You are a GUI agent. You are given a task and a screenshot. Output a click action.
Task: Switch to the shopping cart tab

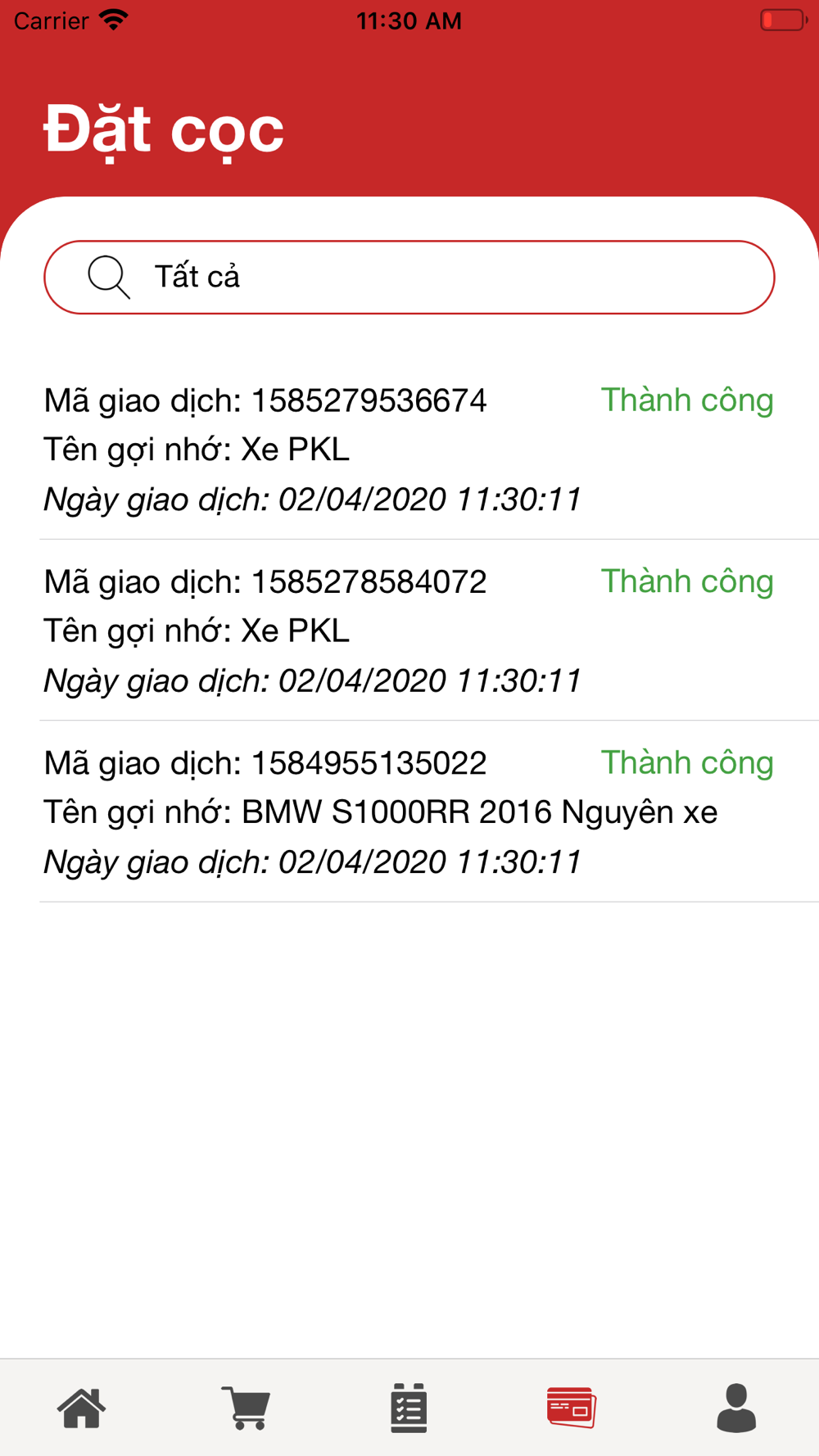[246, 1409]
